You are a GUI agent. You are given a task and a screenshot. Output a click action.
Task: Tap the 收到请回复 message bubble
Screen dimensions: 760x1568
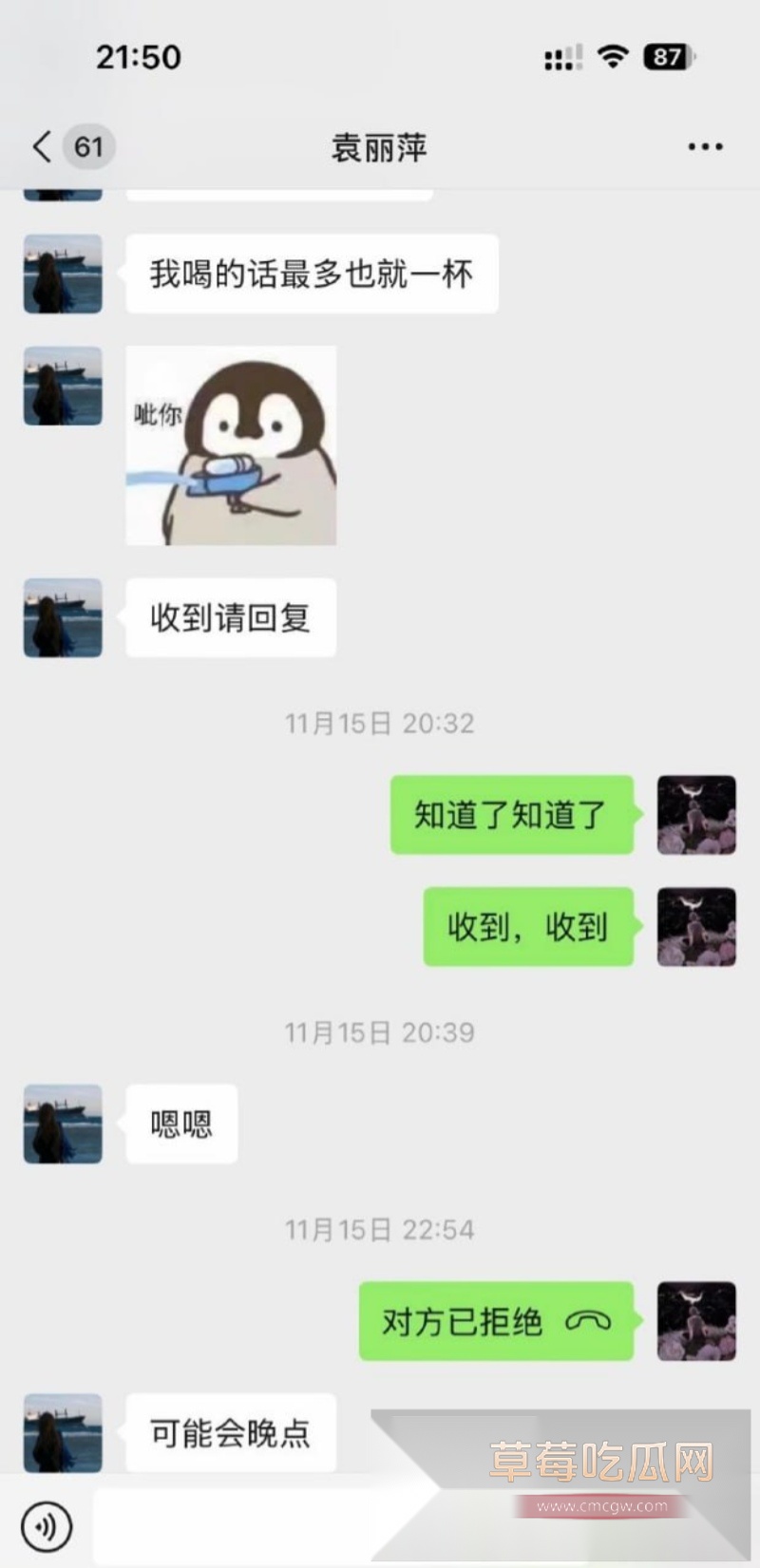click(x=229, y=617)
